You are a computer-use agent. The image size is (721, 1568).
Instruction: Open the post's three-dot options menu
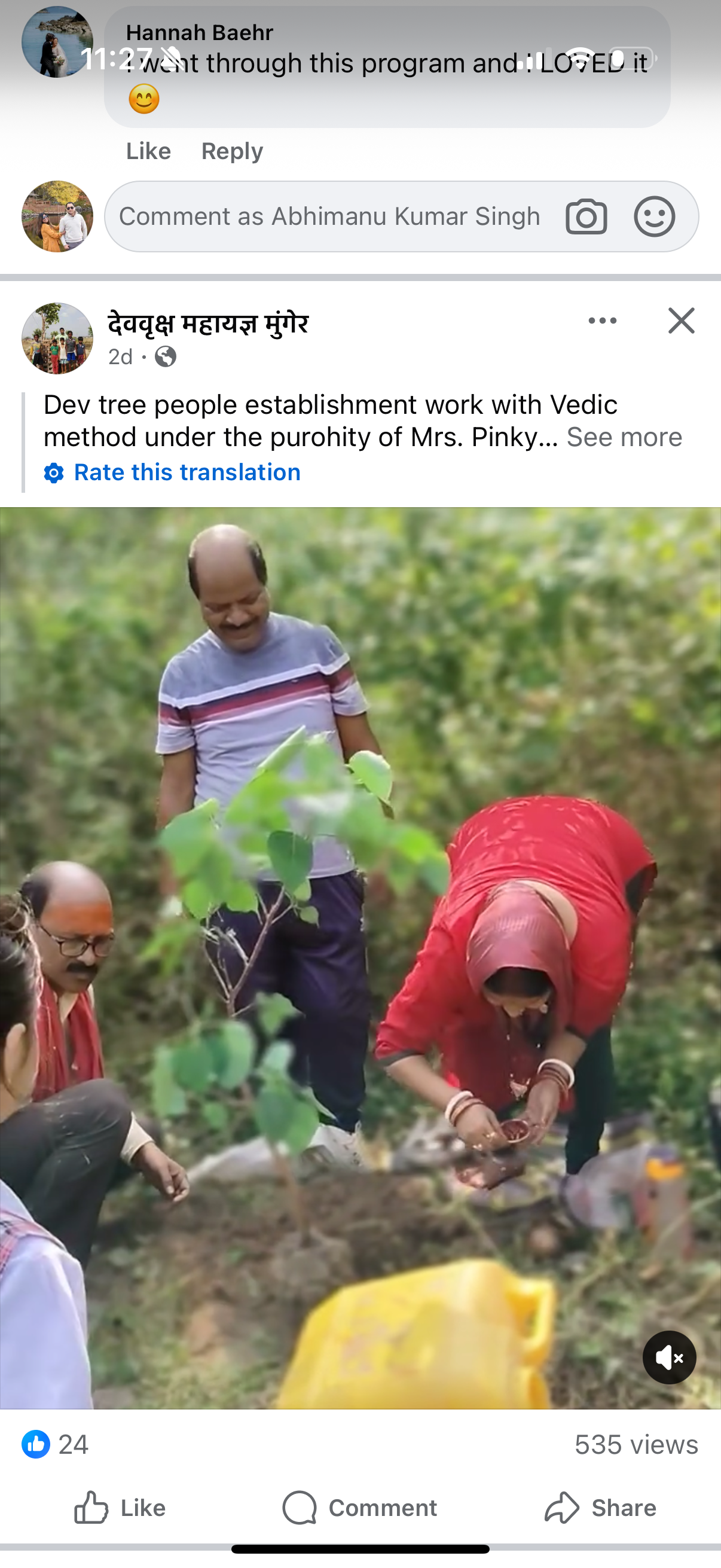(x=603, y=321)
